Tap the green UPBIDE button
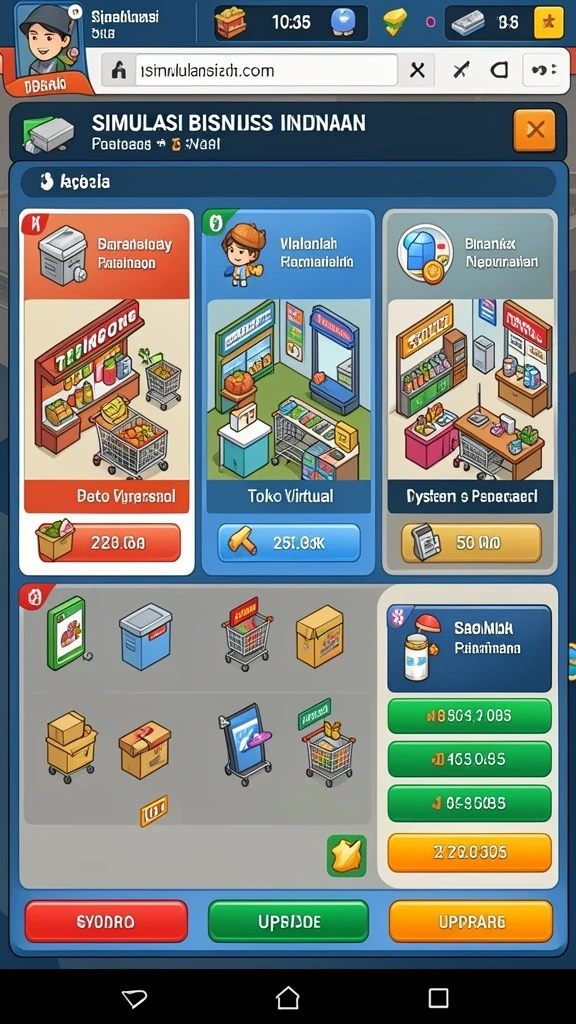The width and height of the screenshot is (576, 1024). 288,921
